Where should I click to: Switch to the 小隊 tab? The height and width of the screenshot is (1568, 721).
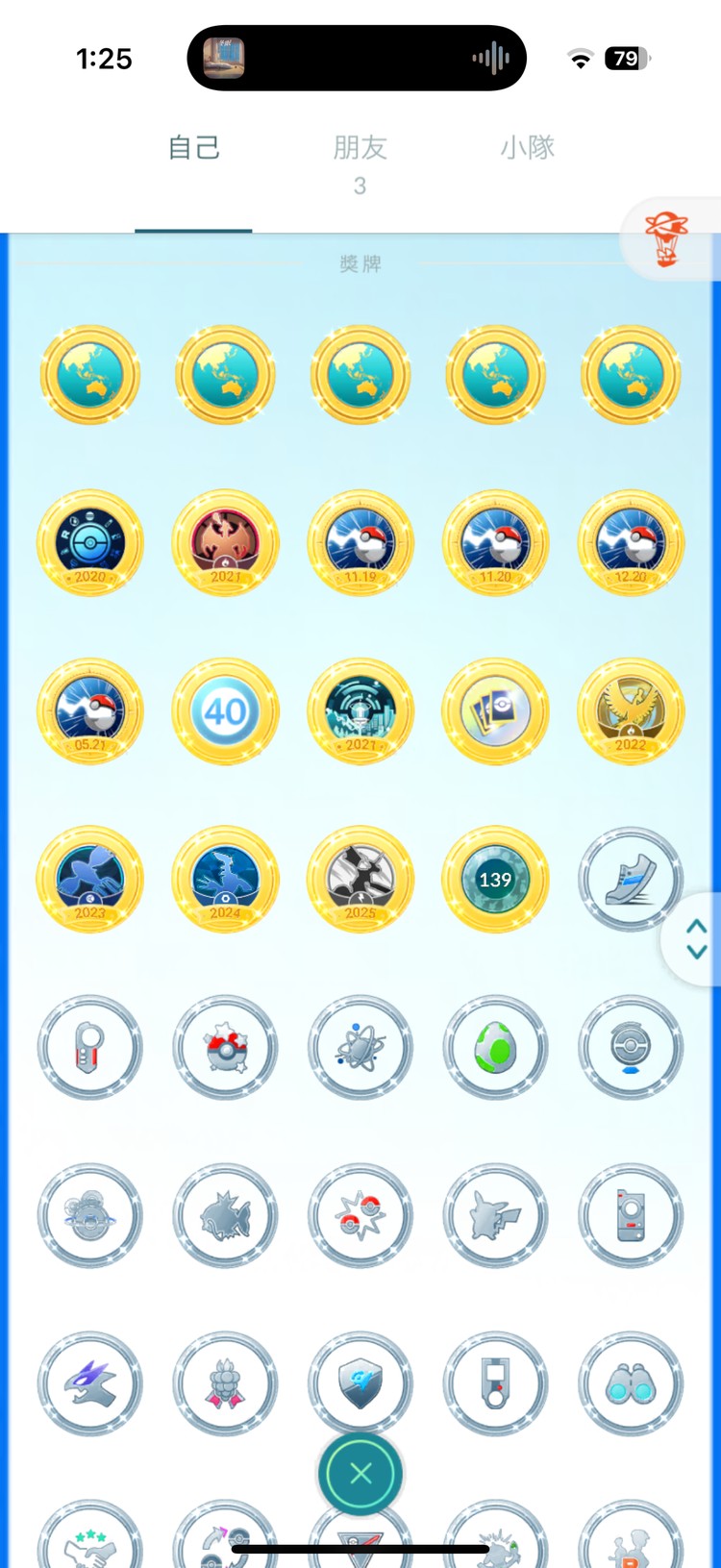click(x=527, y=148)
